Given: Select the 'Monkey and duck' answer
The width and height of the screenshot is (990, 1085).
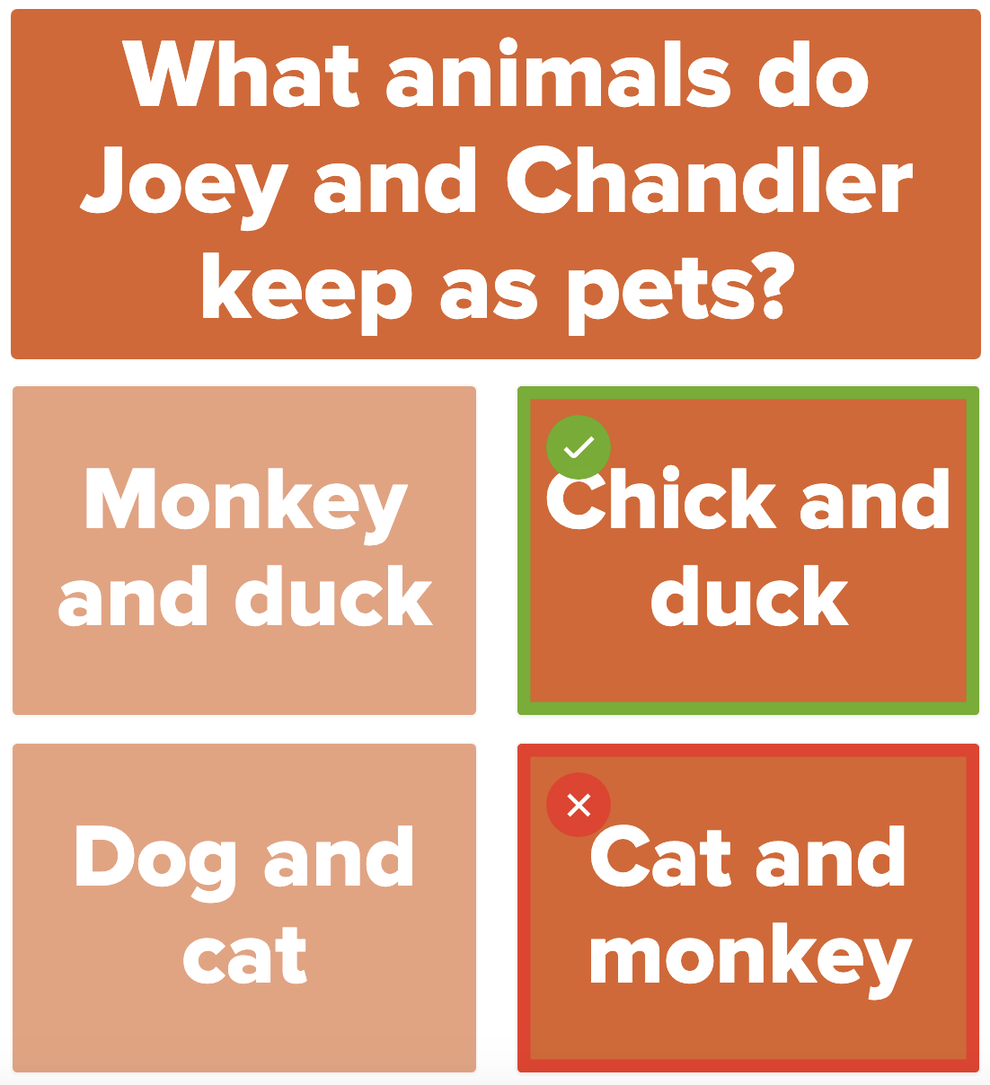Looking at the screenshot, I should coord(244,549).
